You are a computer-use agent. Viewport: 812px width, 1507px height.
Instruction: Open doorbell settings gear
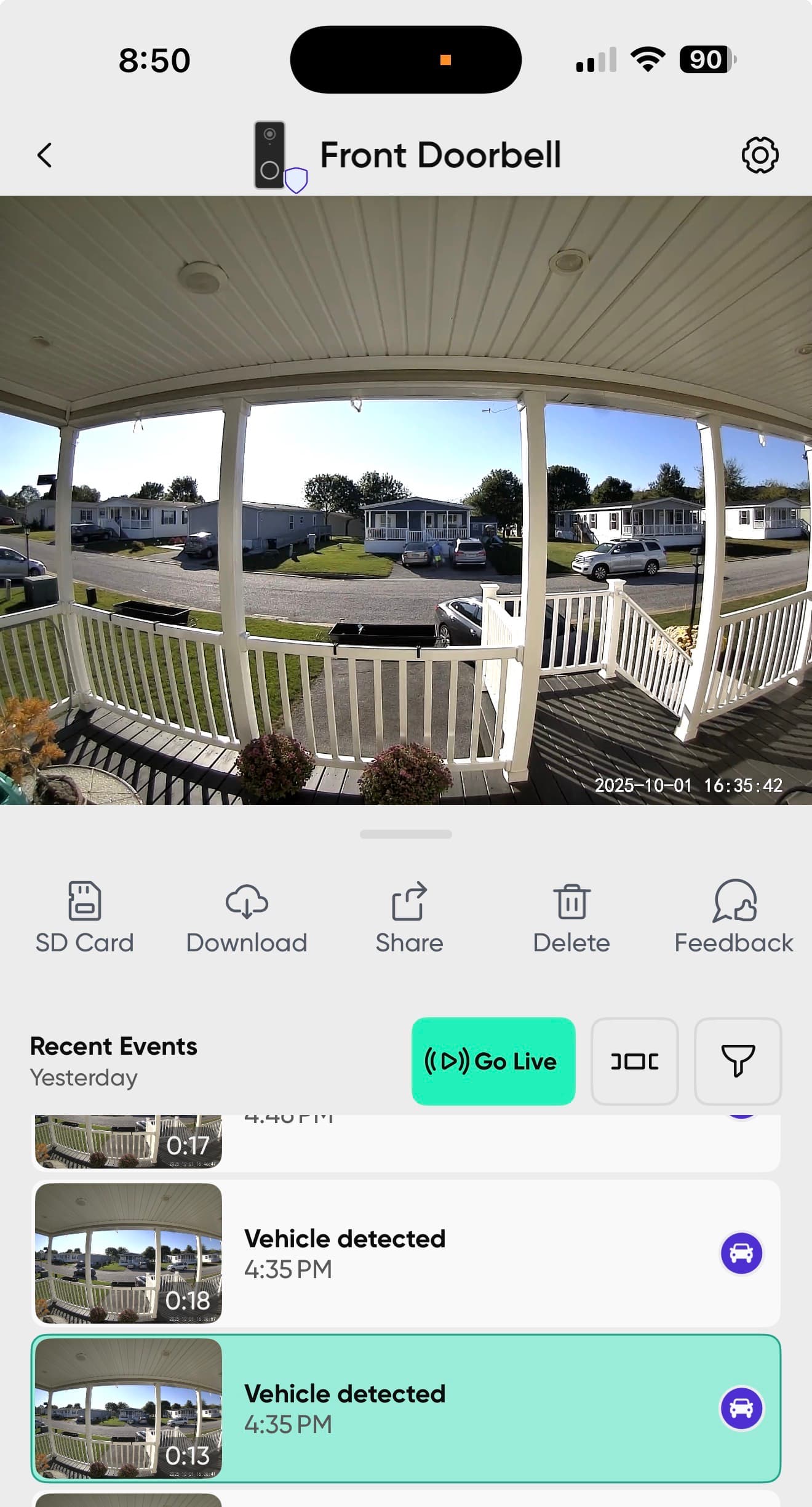coord(760,155)
